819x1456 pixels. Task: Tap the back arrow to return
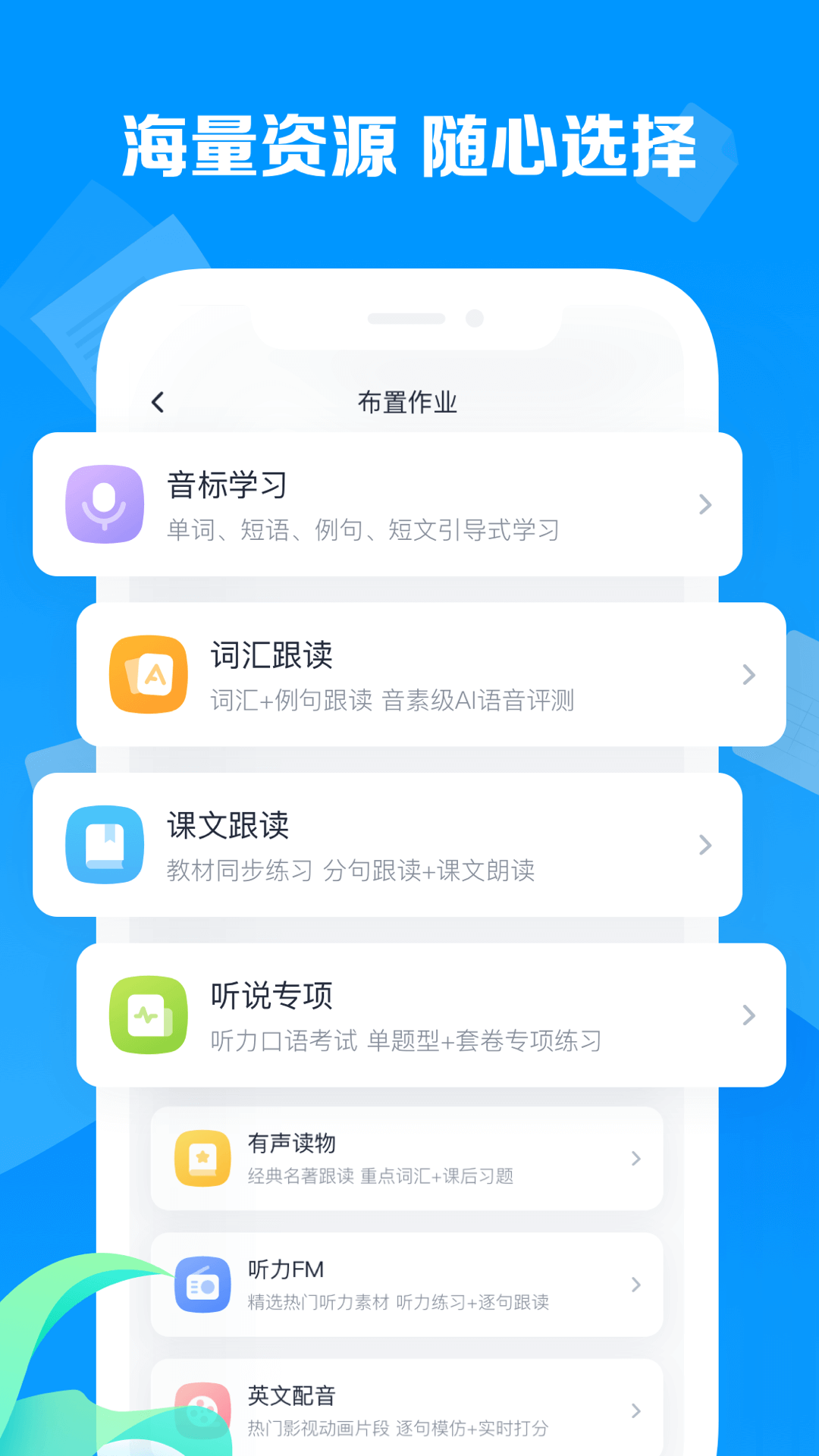(x=158, y=402)
